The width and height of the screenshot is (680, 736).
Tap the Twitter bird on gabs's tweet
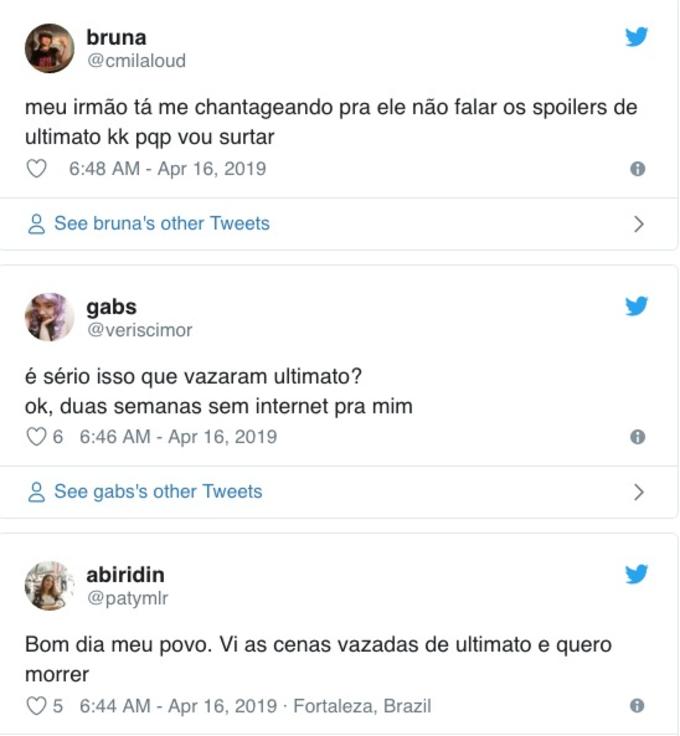tap(637, 306)
